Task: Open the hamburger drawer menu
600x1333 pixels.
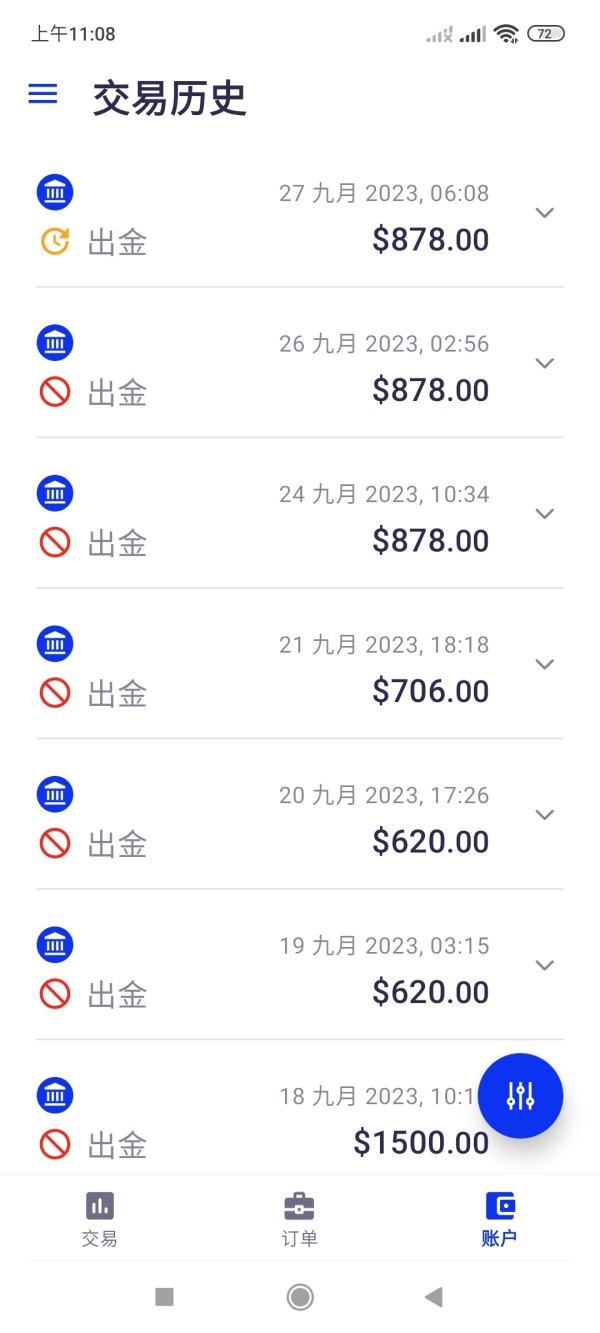Action: pos(43,94)
